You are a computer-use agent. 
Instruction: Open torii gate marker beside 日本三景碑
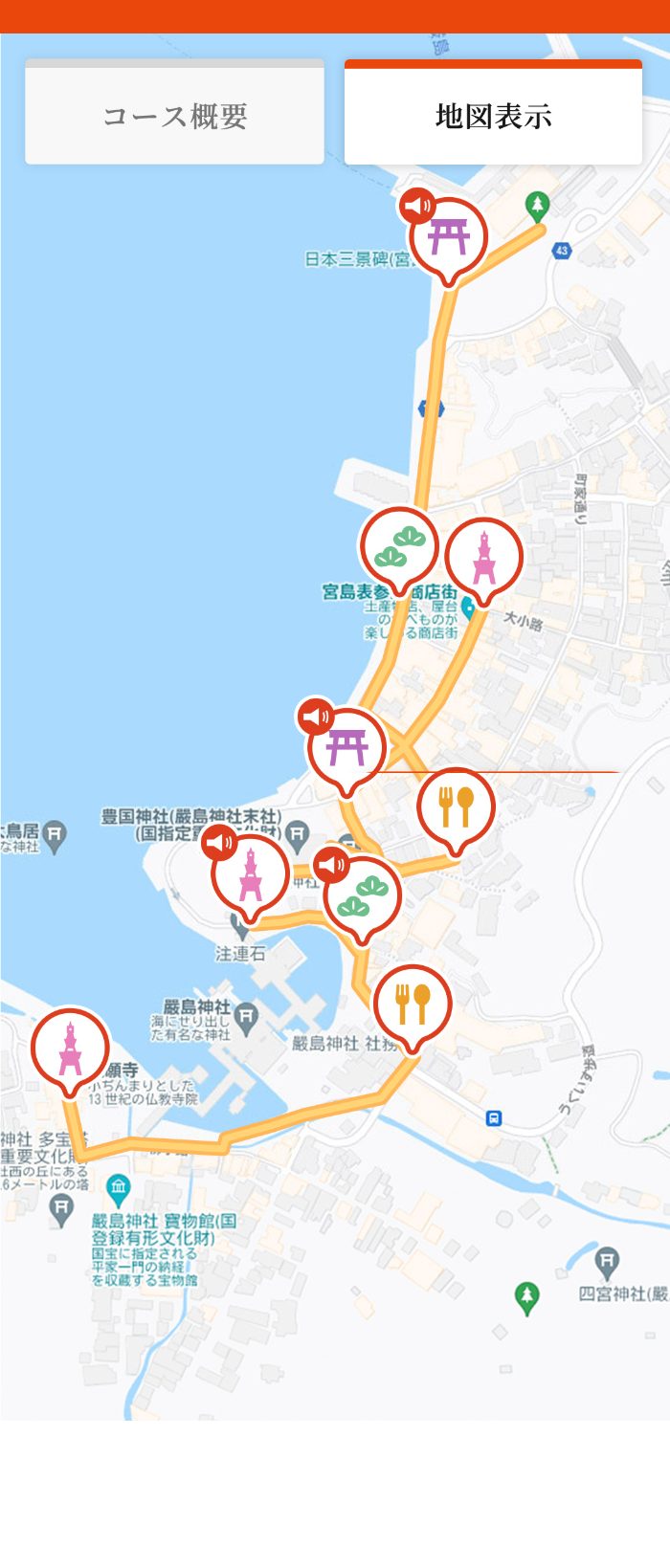[x=448, y=237]
